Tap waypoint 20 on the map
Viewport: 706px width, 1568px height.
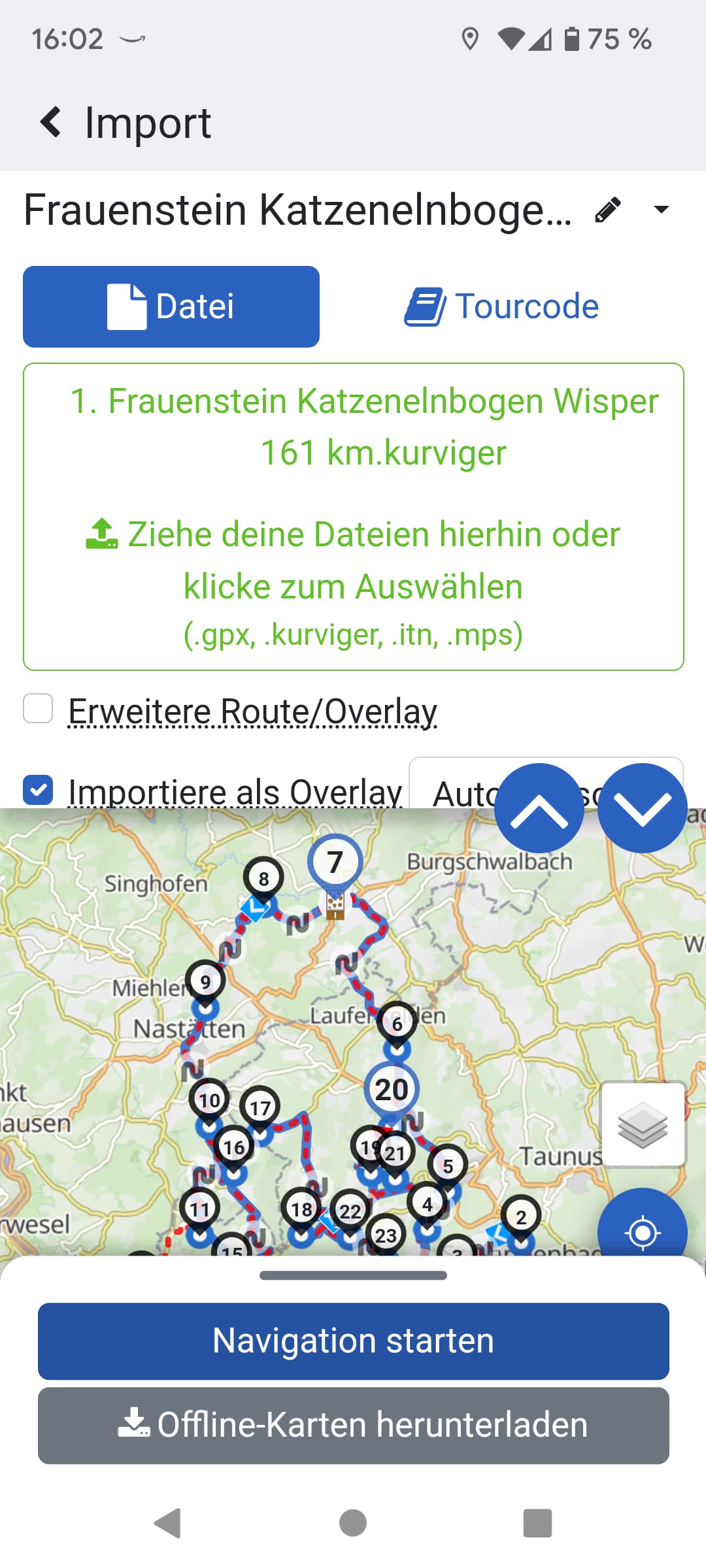pyautogui.click(x=391, y=1090)
